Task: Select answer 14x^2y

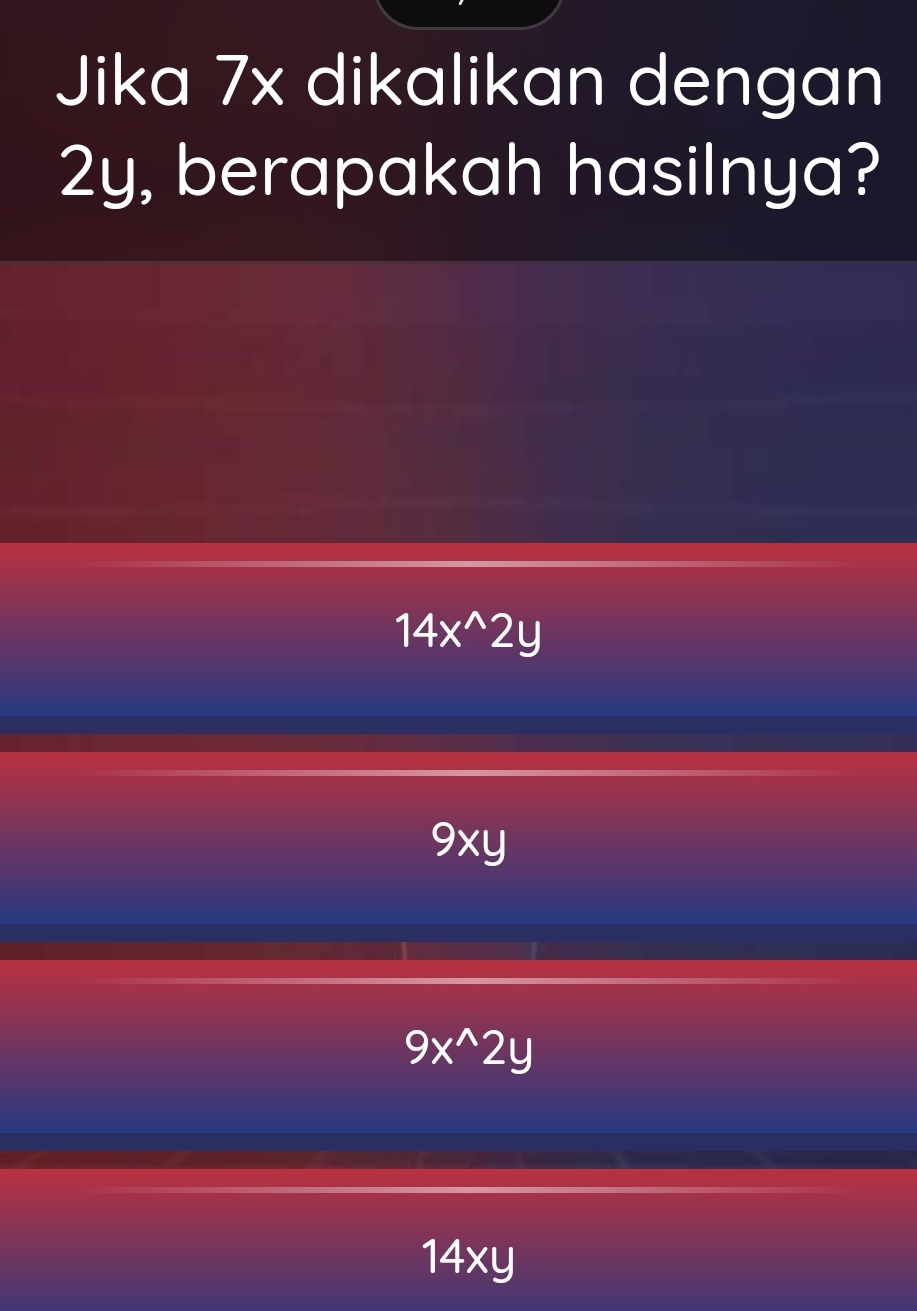Action: (x=458, y=631)
